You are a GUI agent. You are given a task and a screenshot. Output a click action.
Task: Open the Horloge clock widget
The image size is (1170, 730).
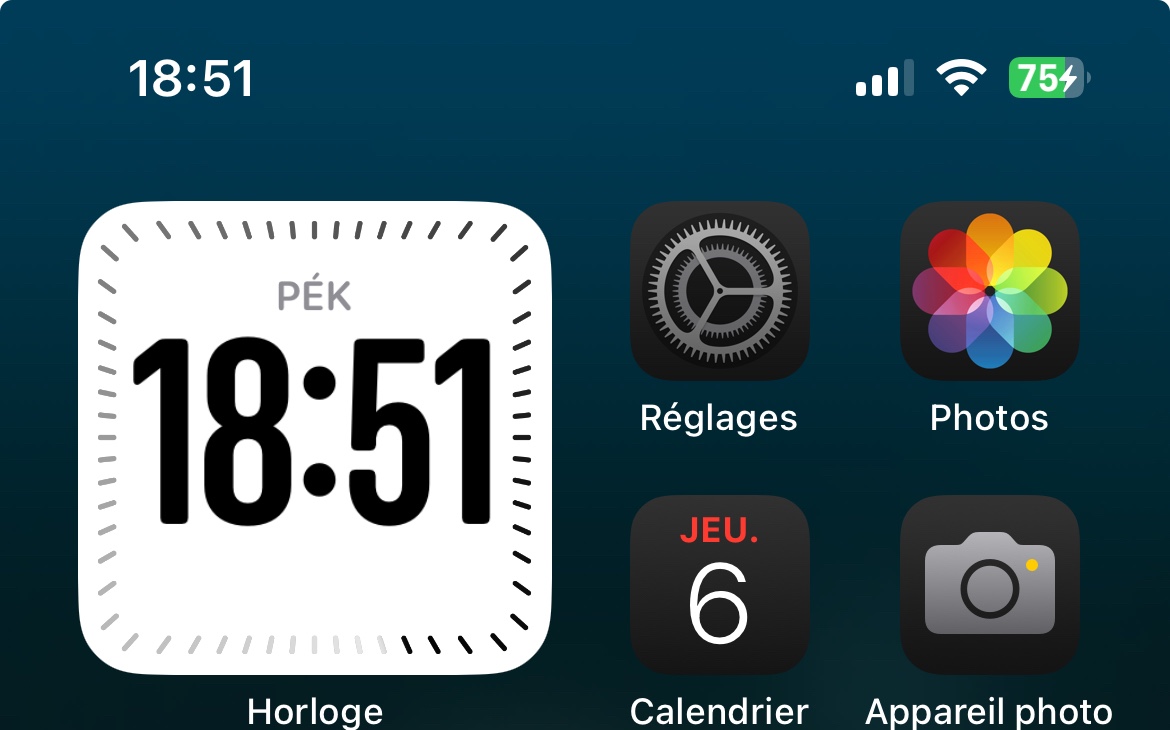pyautogui.click(x=315, y=438)
